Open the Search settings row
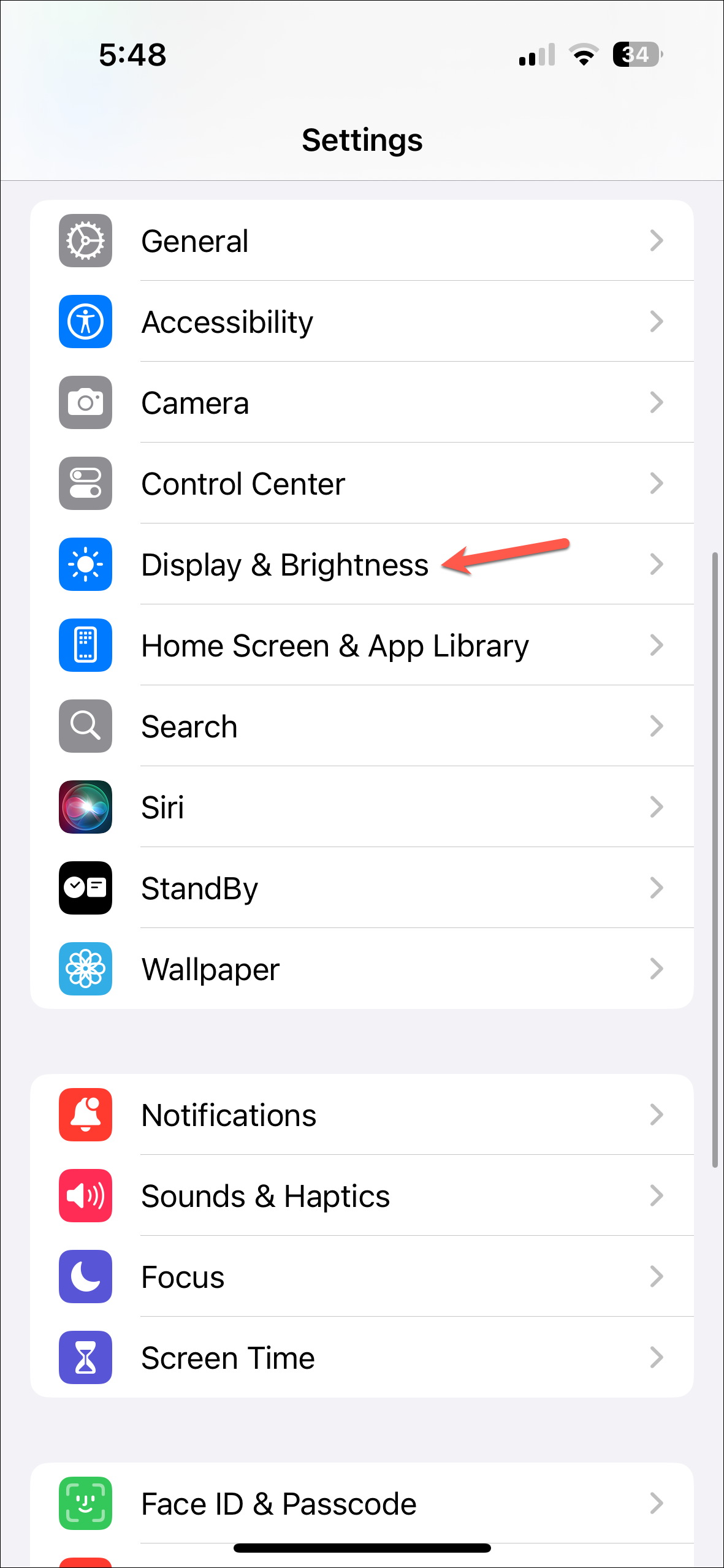This screenshot has width=724, height=1568. tap(362, 726)
